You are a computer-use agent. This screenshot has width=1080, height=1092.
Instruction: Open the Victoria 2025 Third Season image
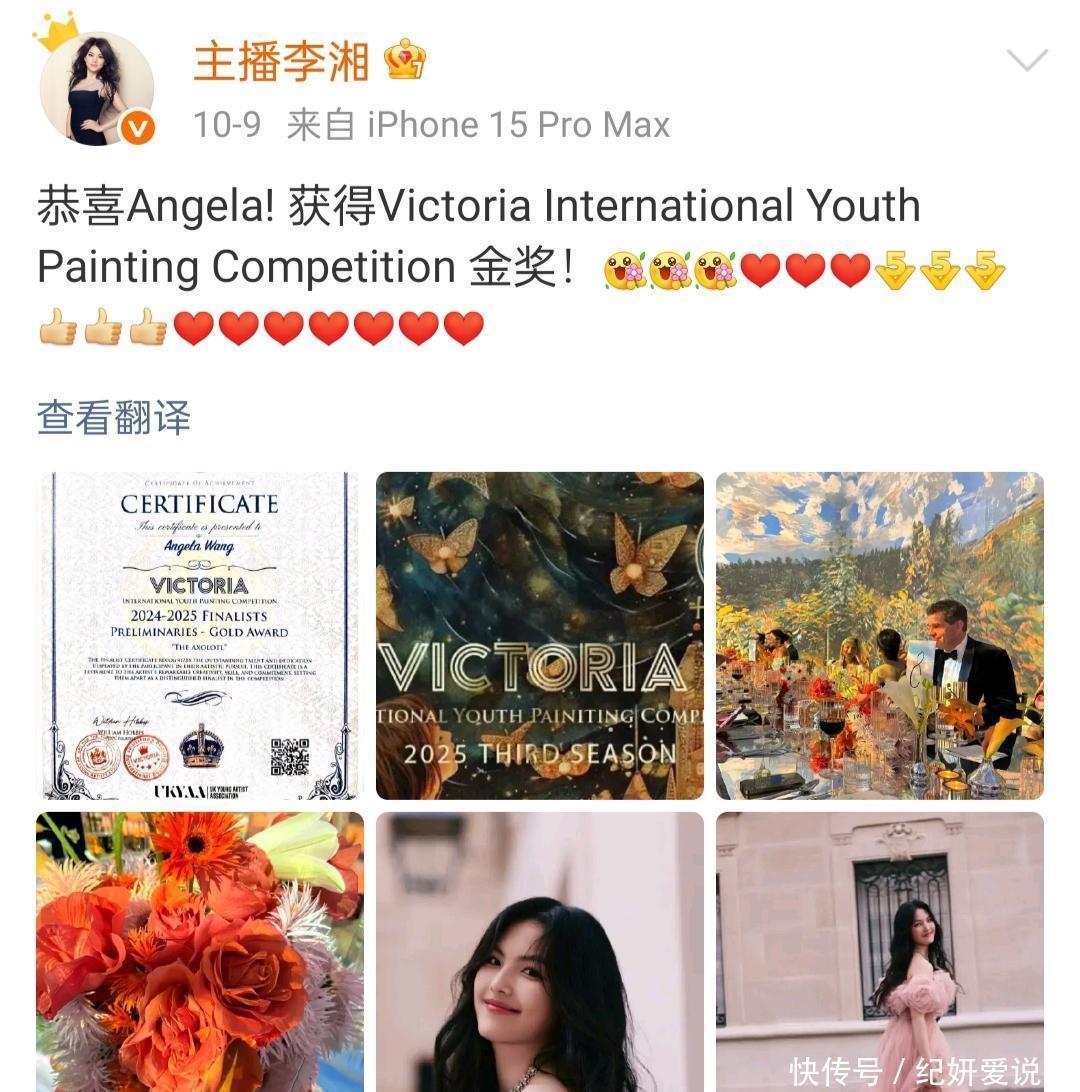pos(539,636)
